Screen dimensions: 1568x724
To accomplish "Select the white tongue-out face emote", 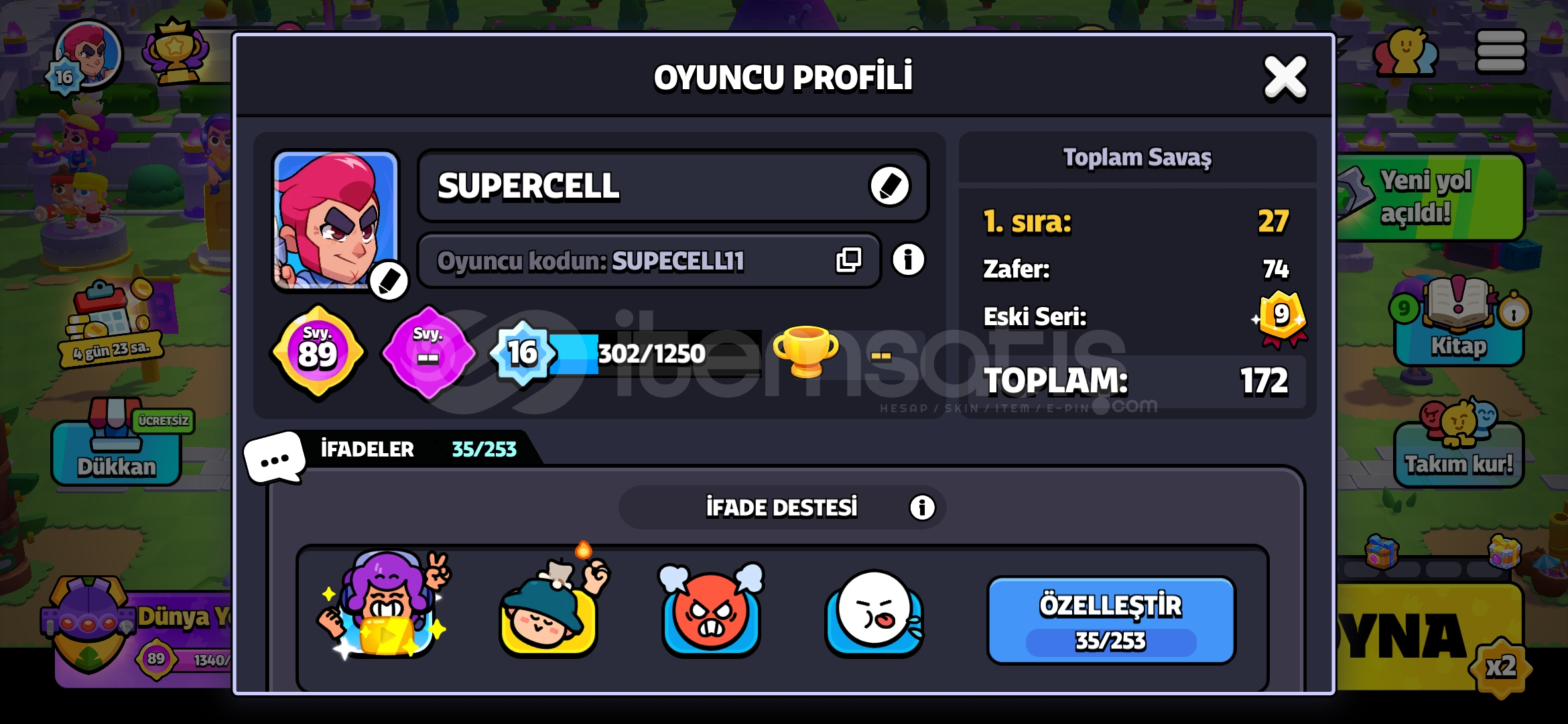I will (873, 611).
